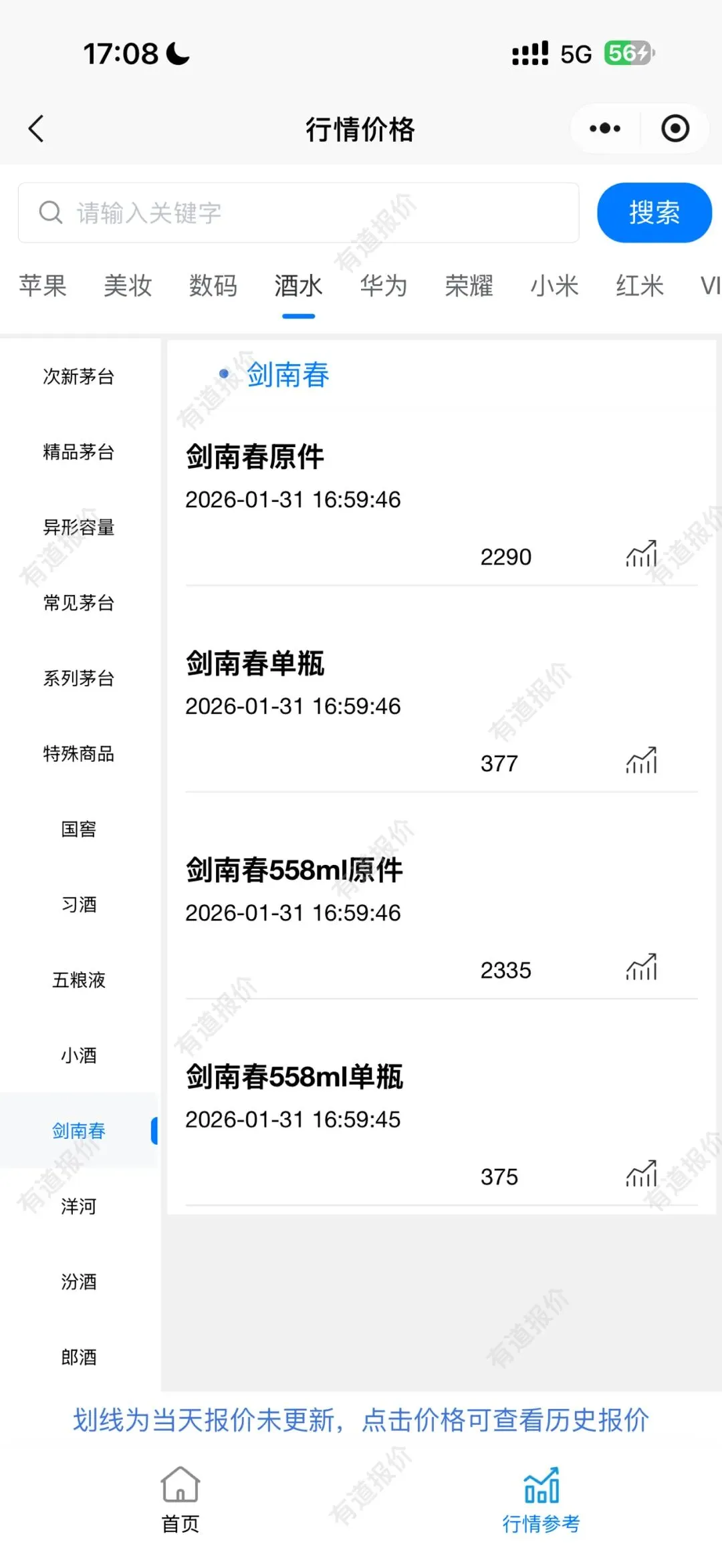Viewport: 722px width, 1568px height.
Task: Select the 数码 category tab
Action: coord(213,286)
